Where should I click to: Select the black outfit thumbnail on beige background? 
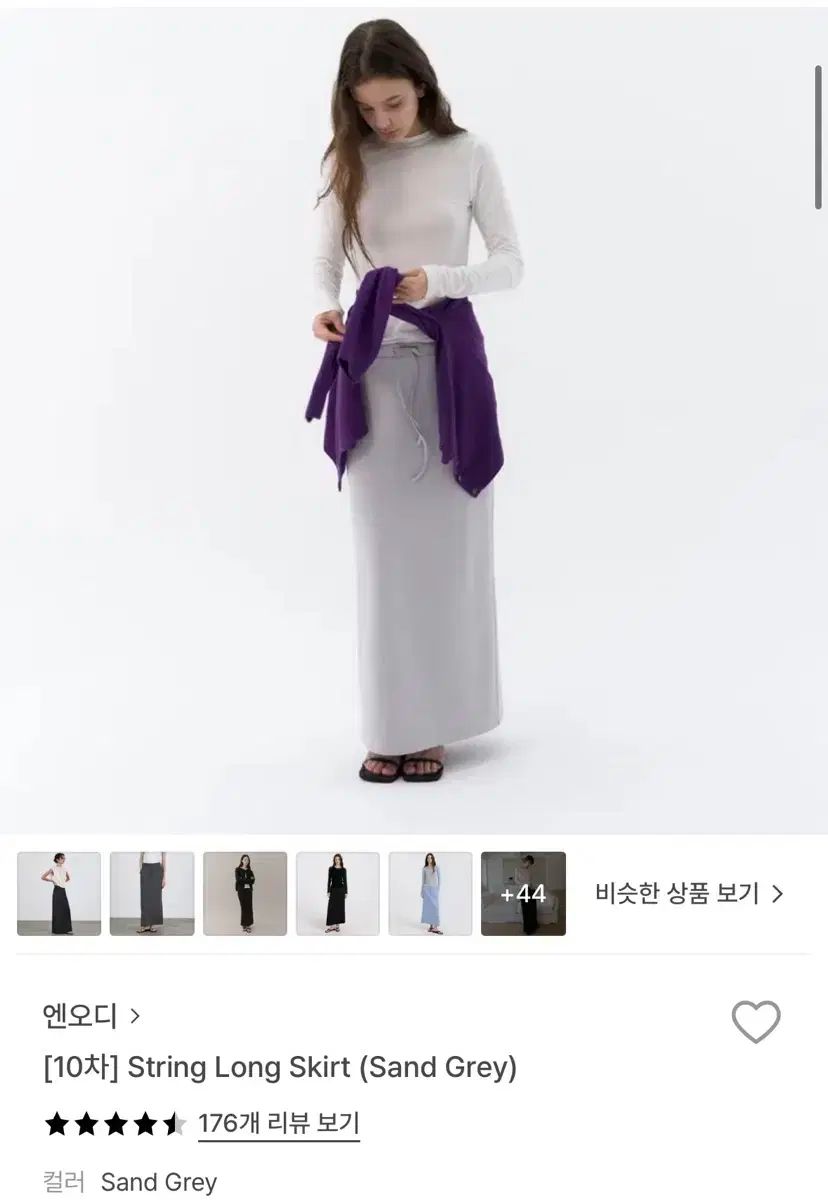coord(245,894)
